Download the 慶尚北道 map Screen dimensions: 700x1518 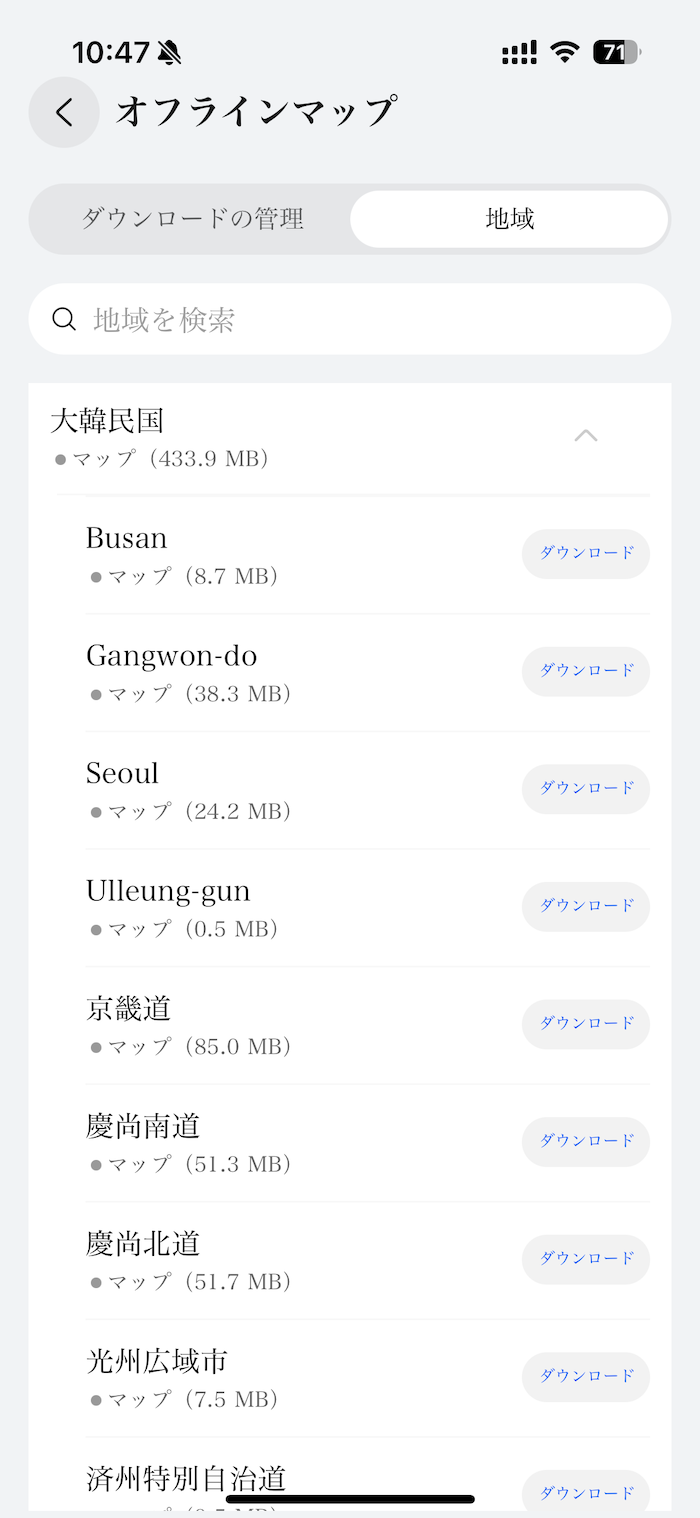coord(586,1259)
